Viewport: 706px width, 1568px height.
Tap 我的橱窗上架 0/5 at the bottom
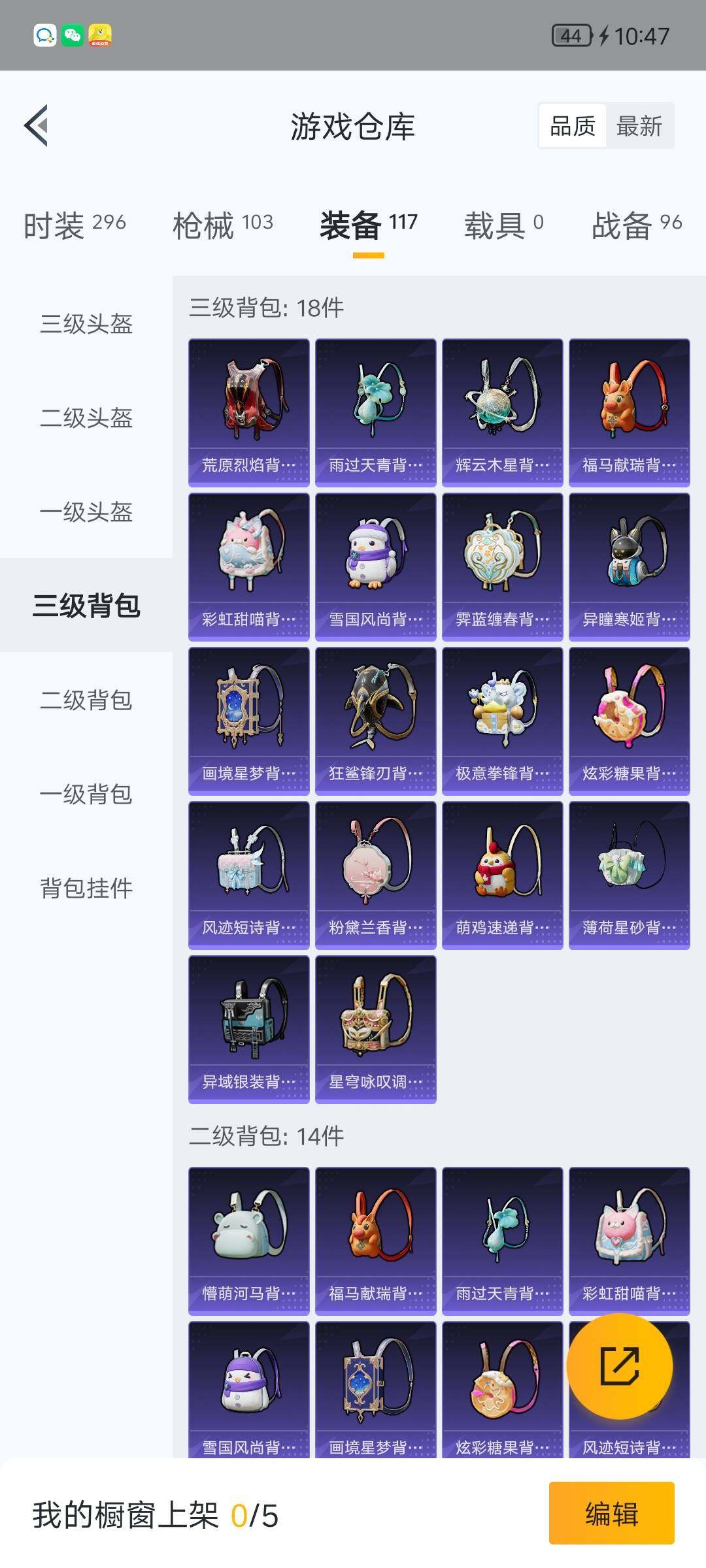[x=150, y=1516]
